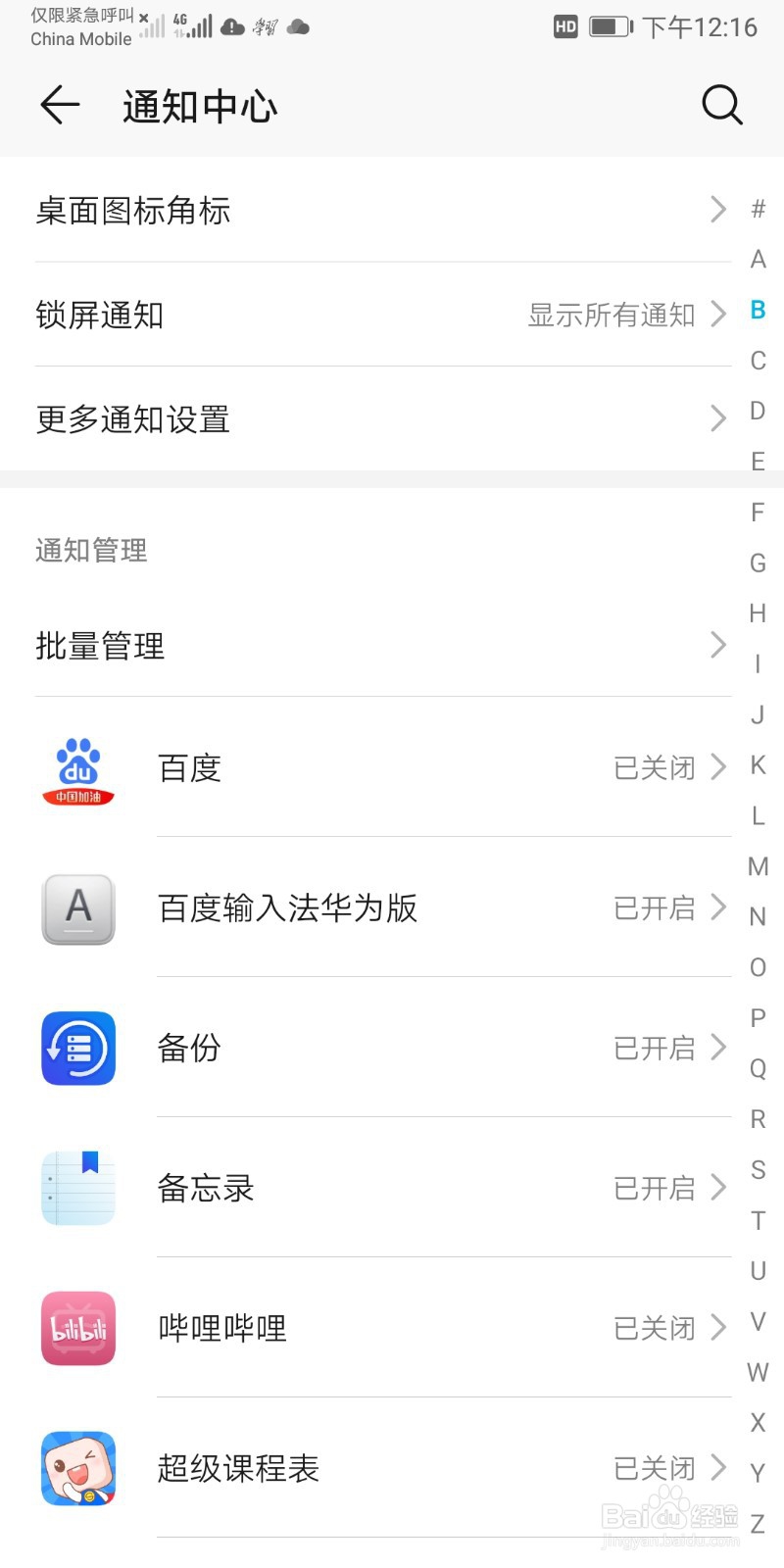Open 超级课程表 notification settings
Image resolution: width=784 pixels, height=1568 pixels.
[383, 1468]
